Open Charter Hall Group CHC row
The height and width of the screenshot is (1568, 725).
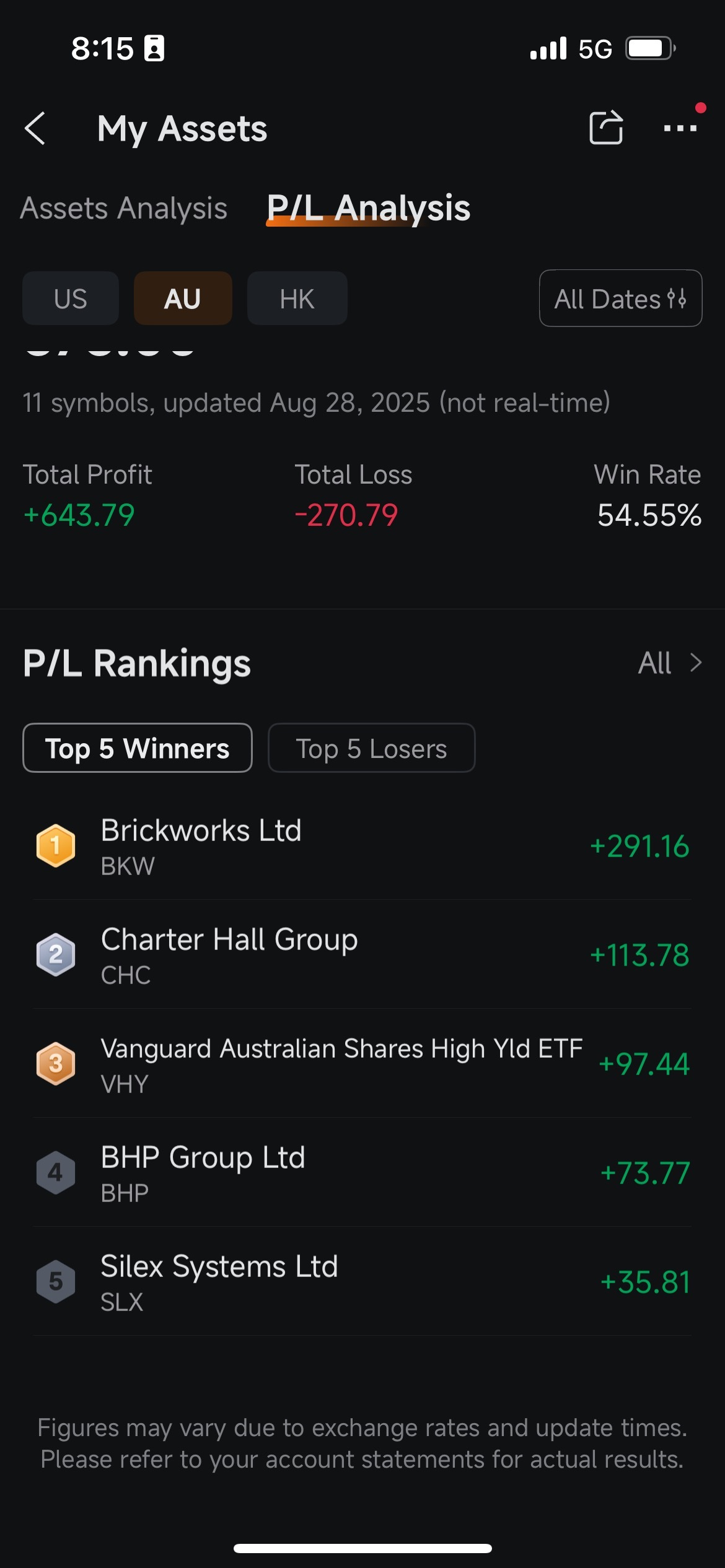(x=362, y=955)
